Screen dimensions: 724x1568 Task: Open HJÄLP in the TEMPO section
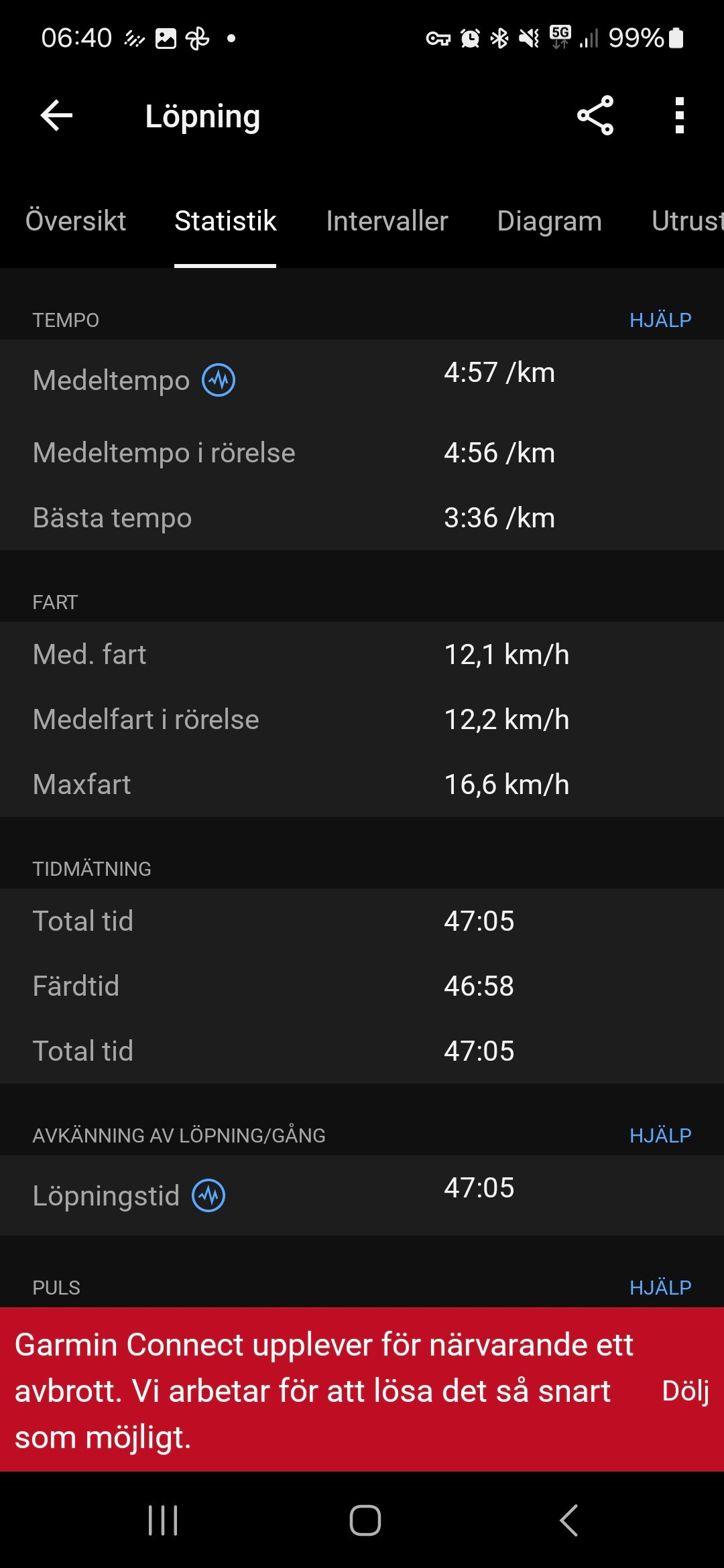660,320
